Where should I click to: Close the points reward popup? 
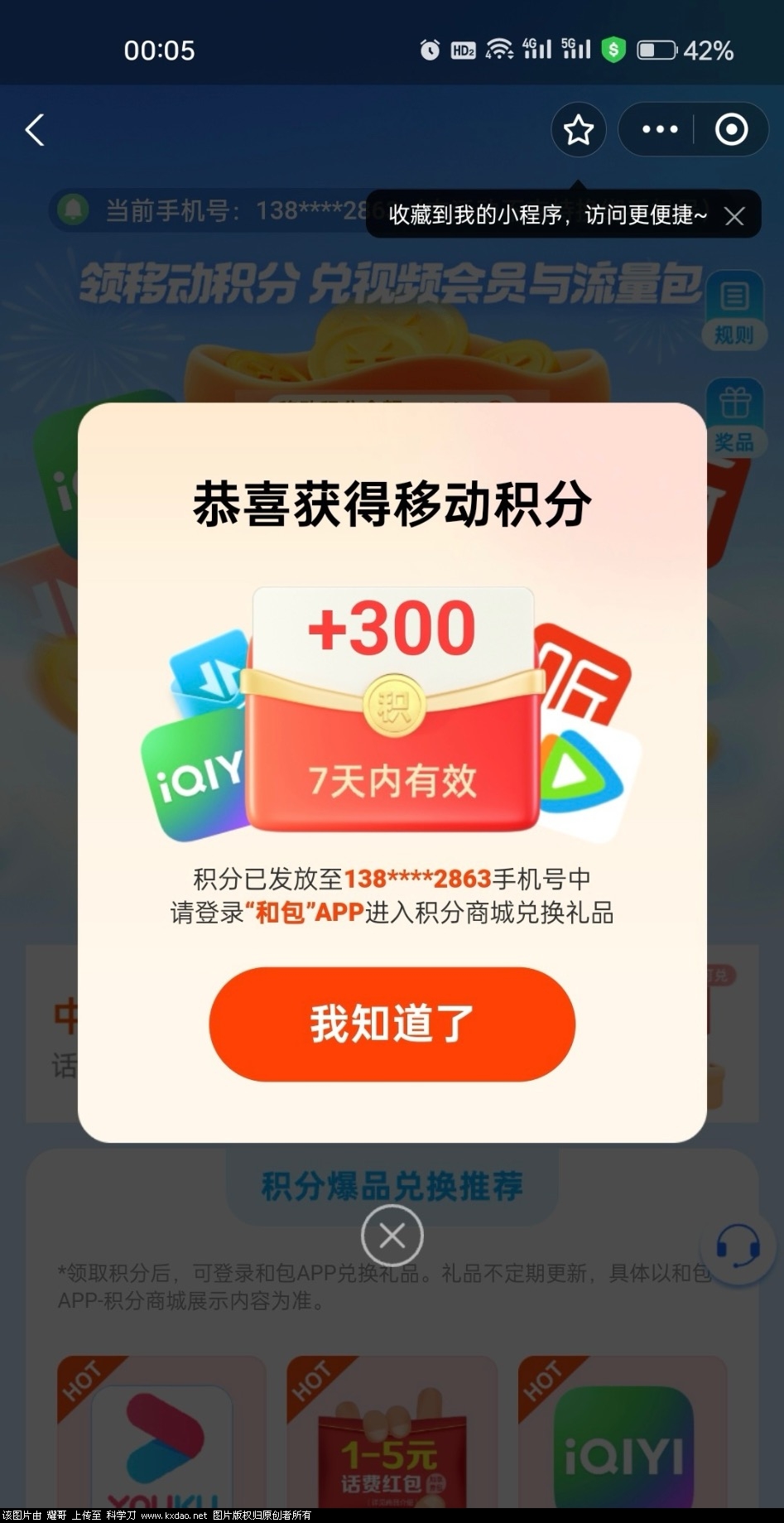click(x=392, y=1236)
